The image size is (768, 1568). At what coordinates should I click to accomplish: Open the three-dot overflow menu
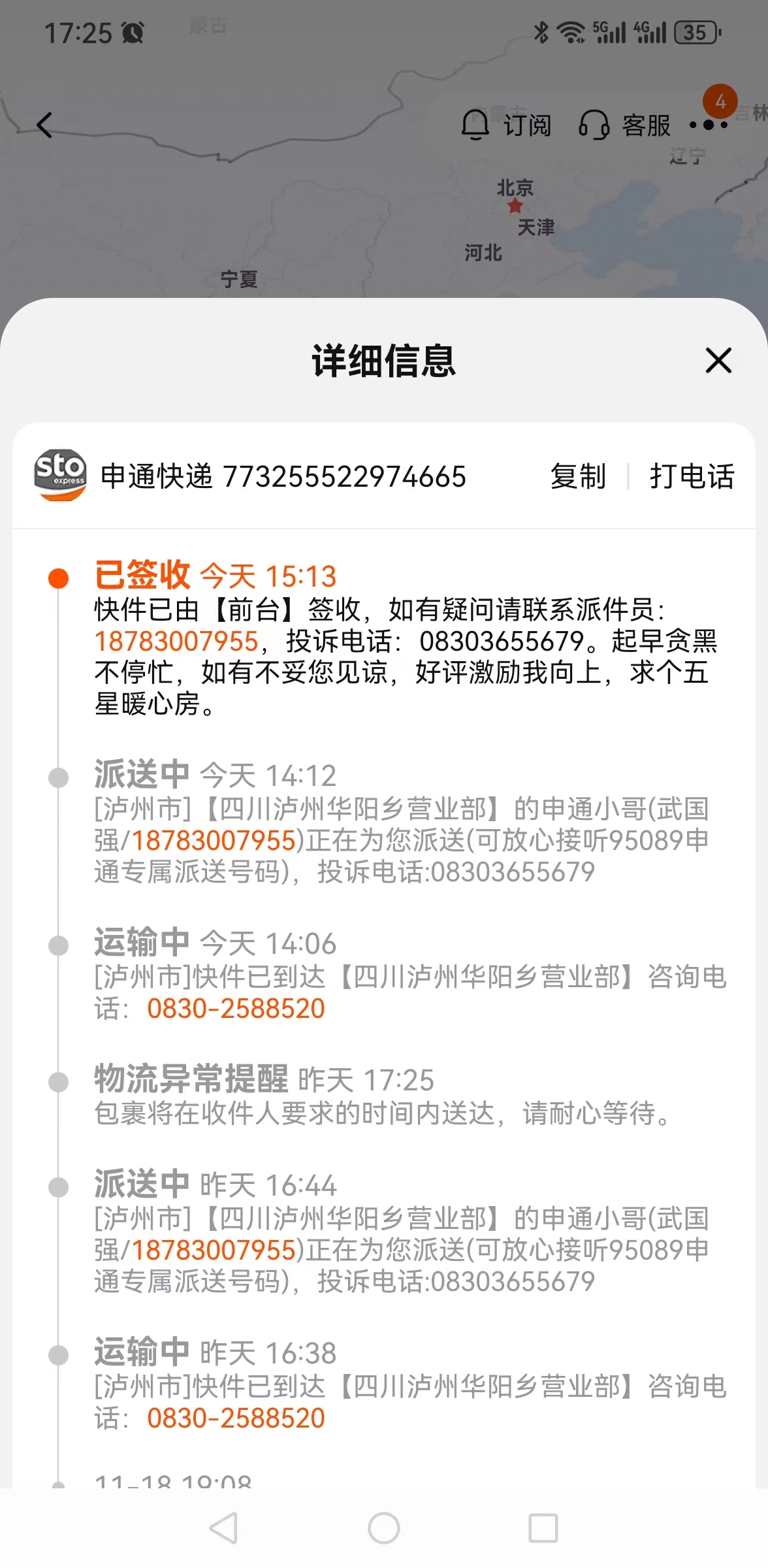click(x=709, y=125)
